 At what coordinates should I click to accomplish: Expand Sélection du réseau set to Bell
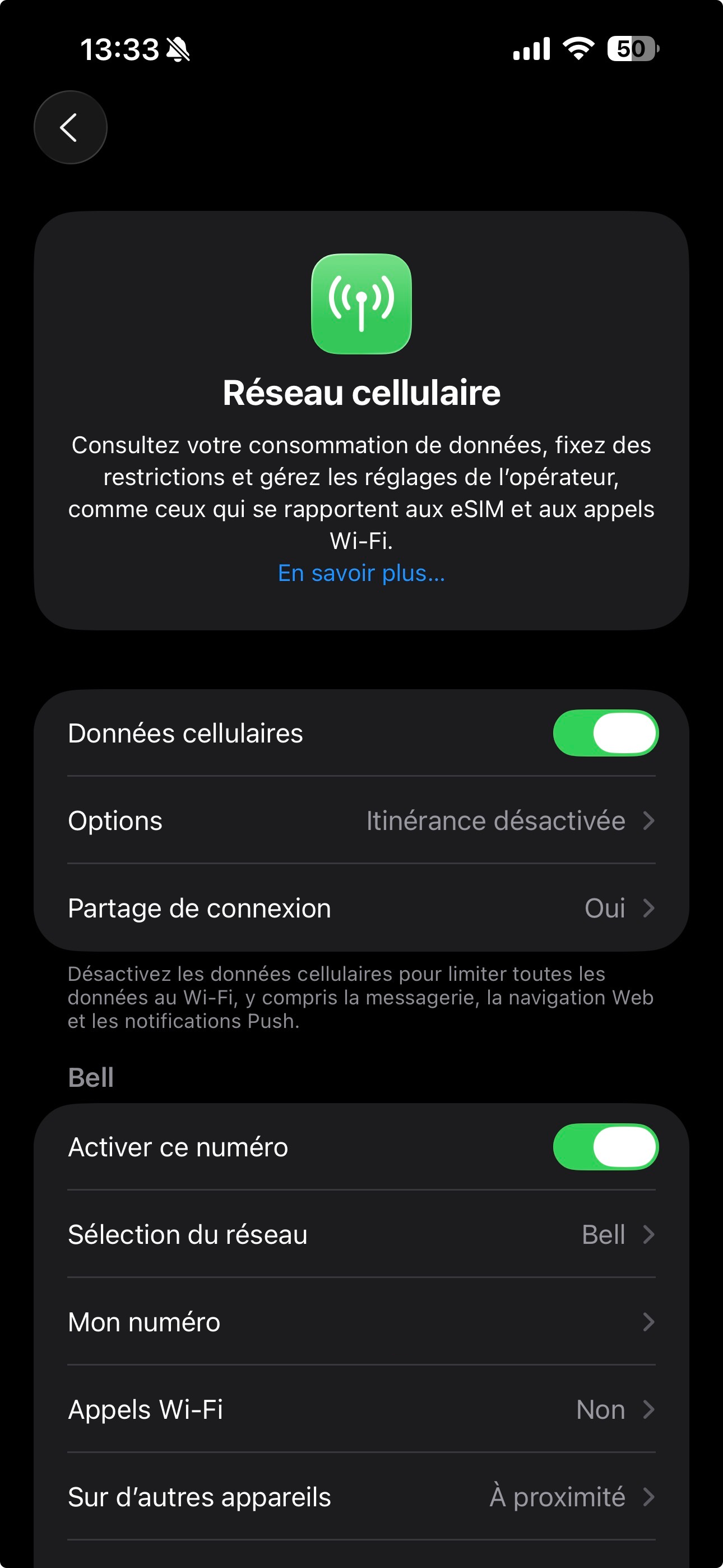[x=361, y=1234]
